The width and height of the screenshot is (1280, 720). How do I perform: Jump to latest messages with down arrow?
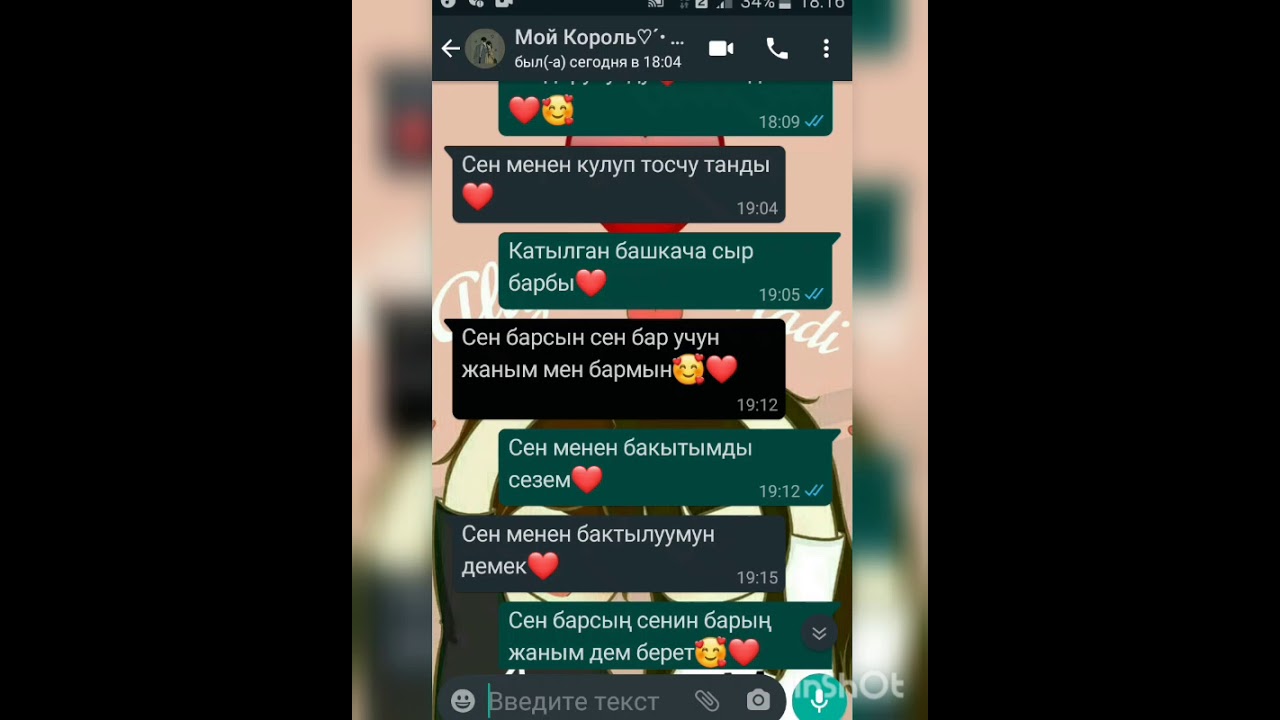coord(819,633)
